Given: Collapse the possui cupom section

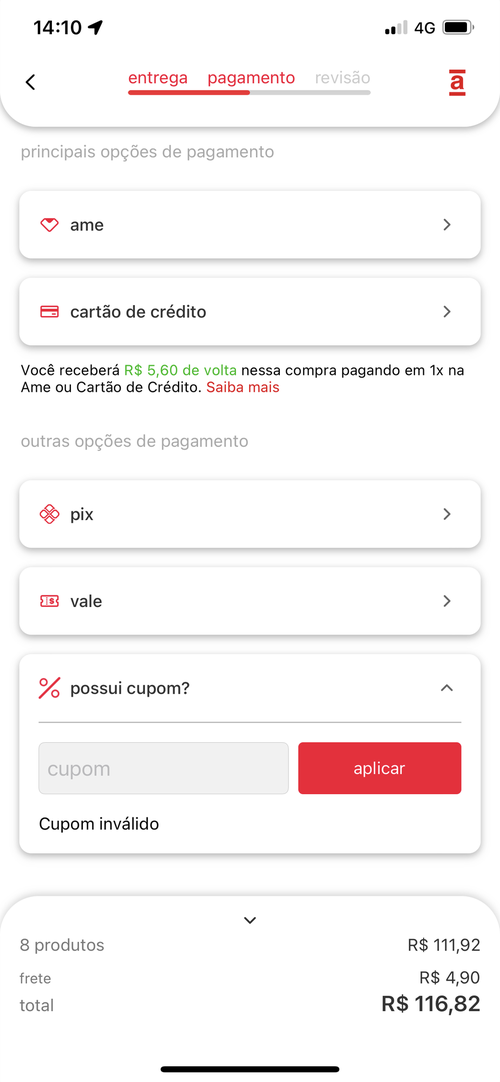Looking at the screenshot, I should tap(447, 688).
